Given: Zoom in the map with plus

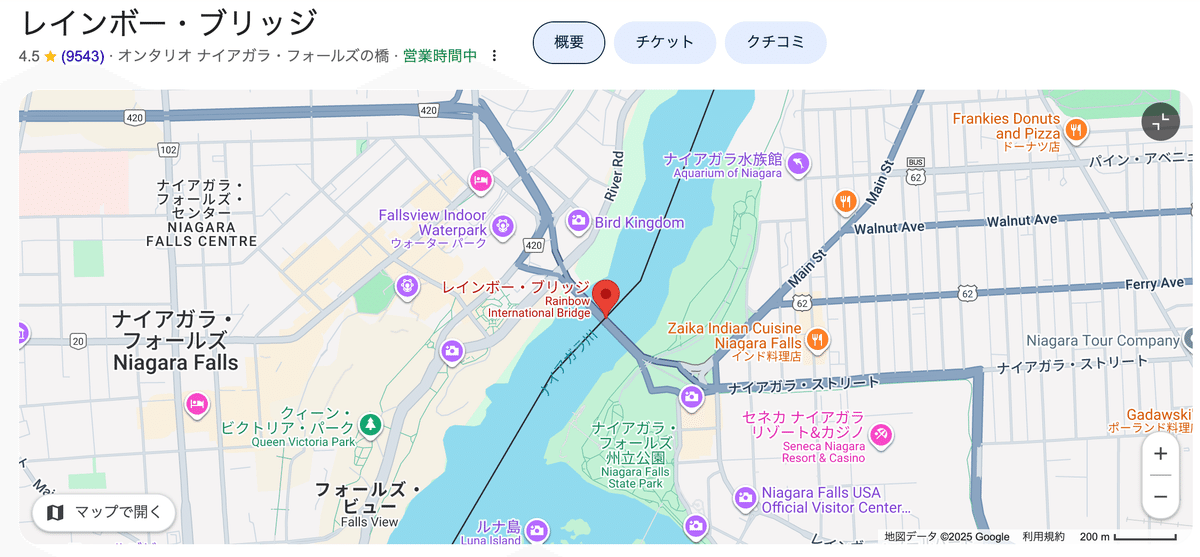Looking at the screenshot, I should [x=1160, y=453].
